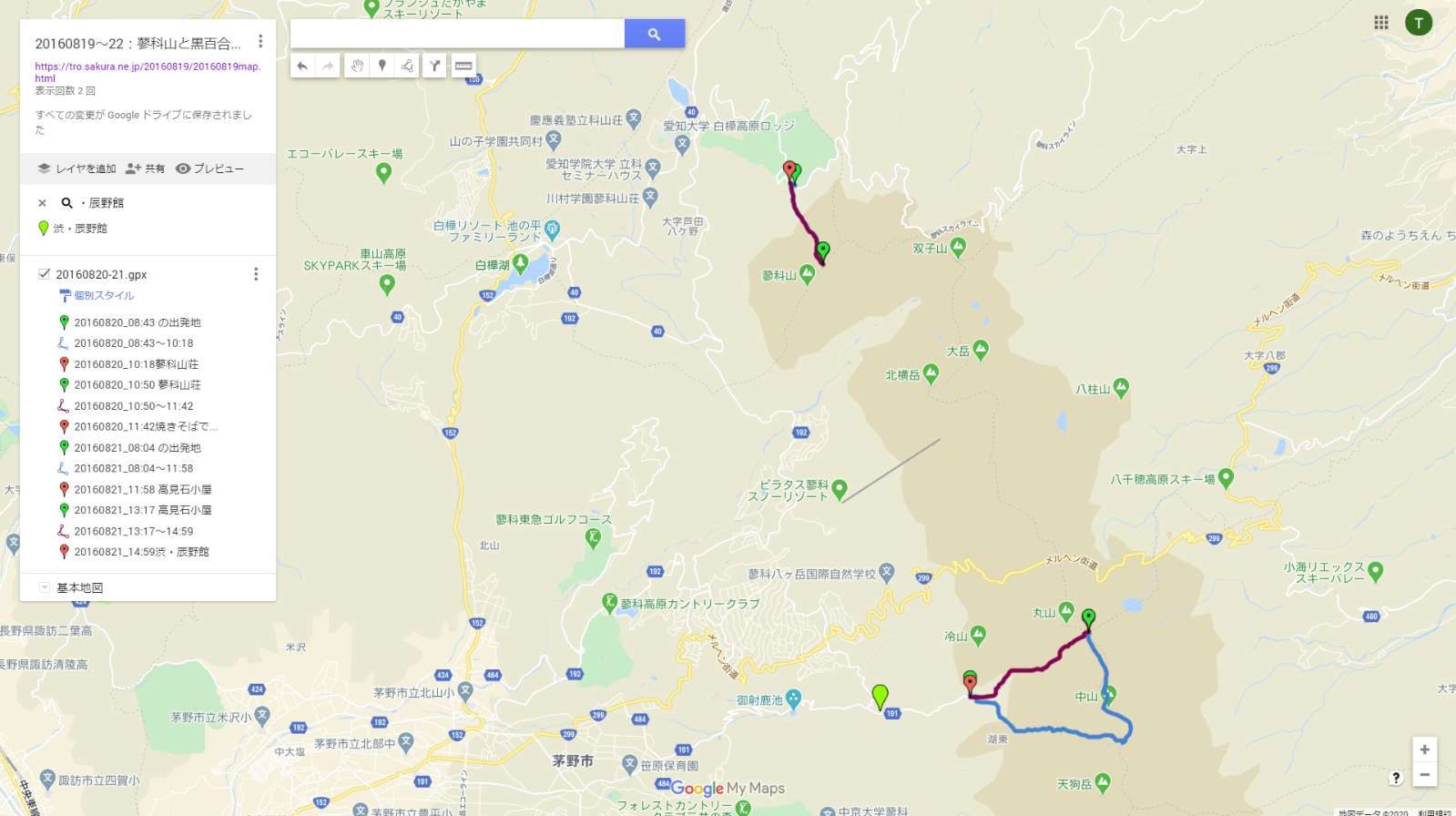1456x816 pixels.
Task: Open map プレビュー preview
Action: pos(209,168)
